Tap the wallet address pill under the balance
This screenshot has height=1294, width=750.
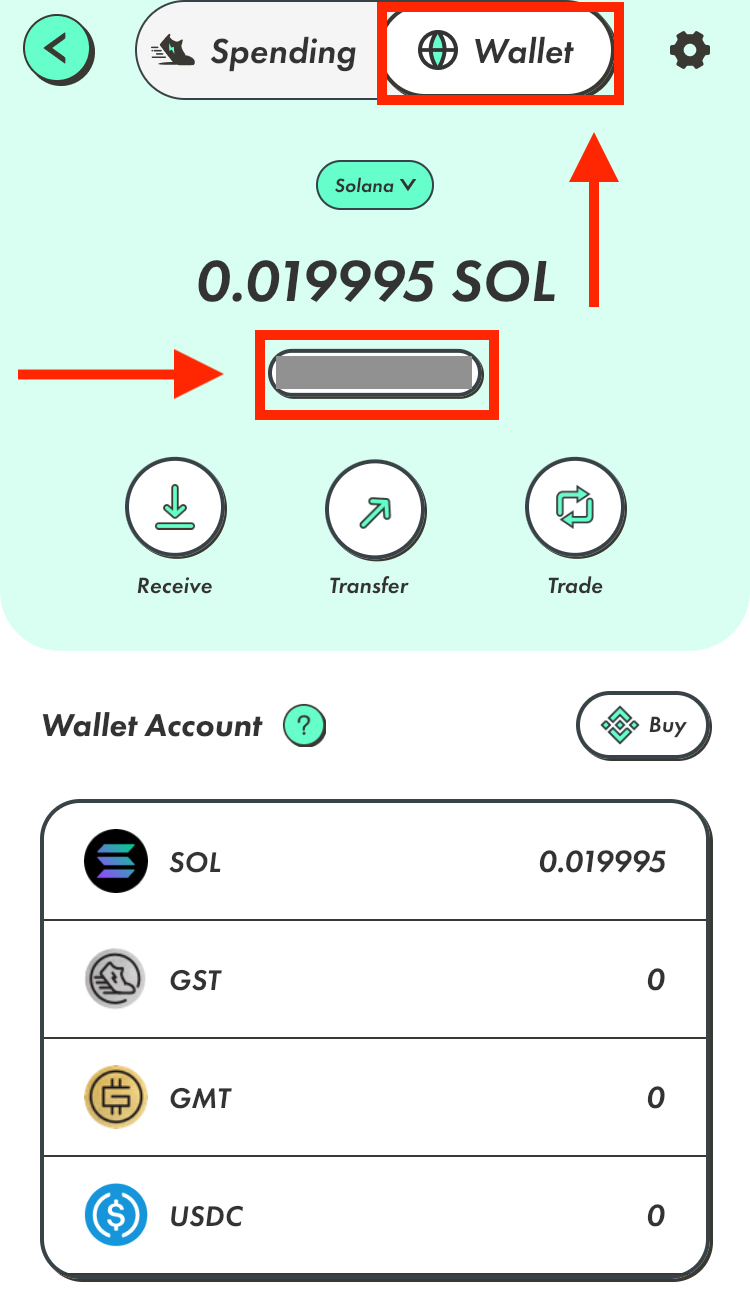click(x=375, y=373)
